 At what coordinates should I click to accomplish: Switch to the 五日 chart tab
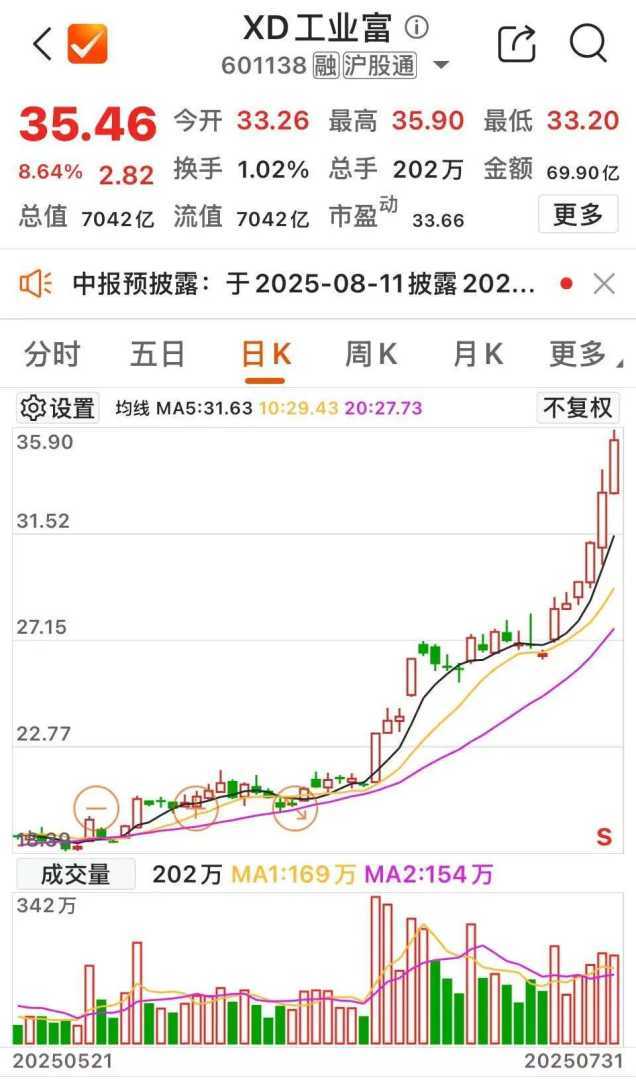(158, 354)
